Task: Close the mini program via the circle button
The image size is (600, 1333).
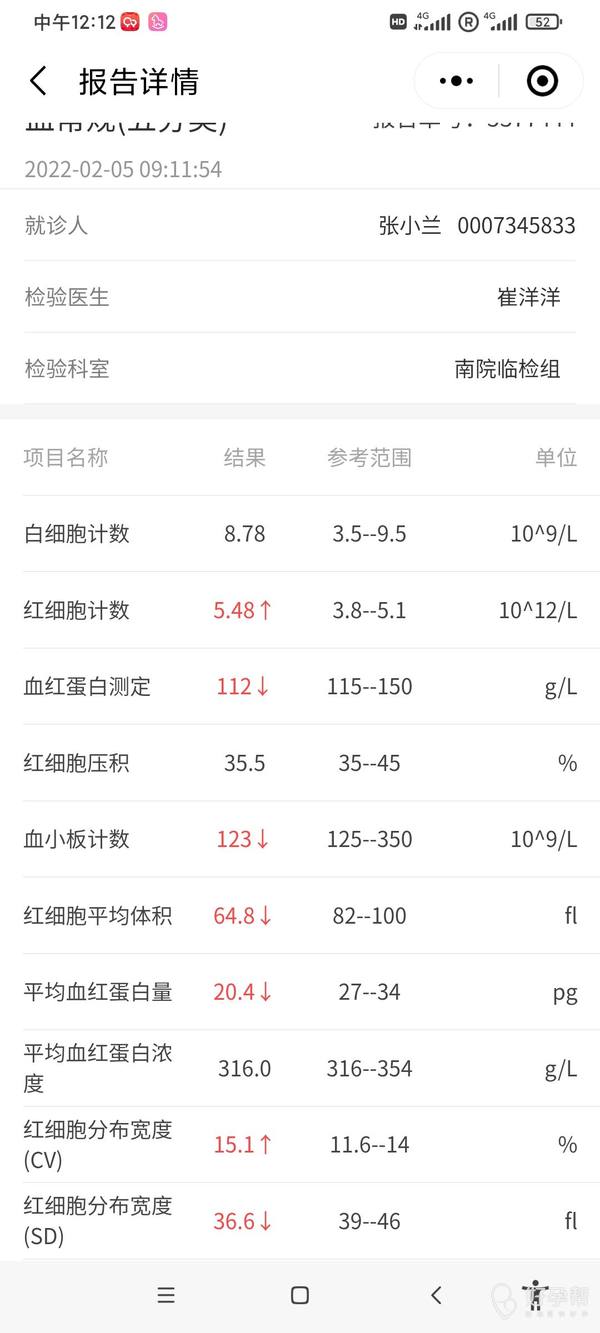Action: pyautogui.click(x=542, y=81)
